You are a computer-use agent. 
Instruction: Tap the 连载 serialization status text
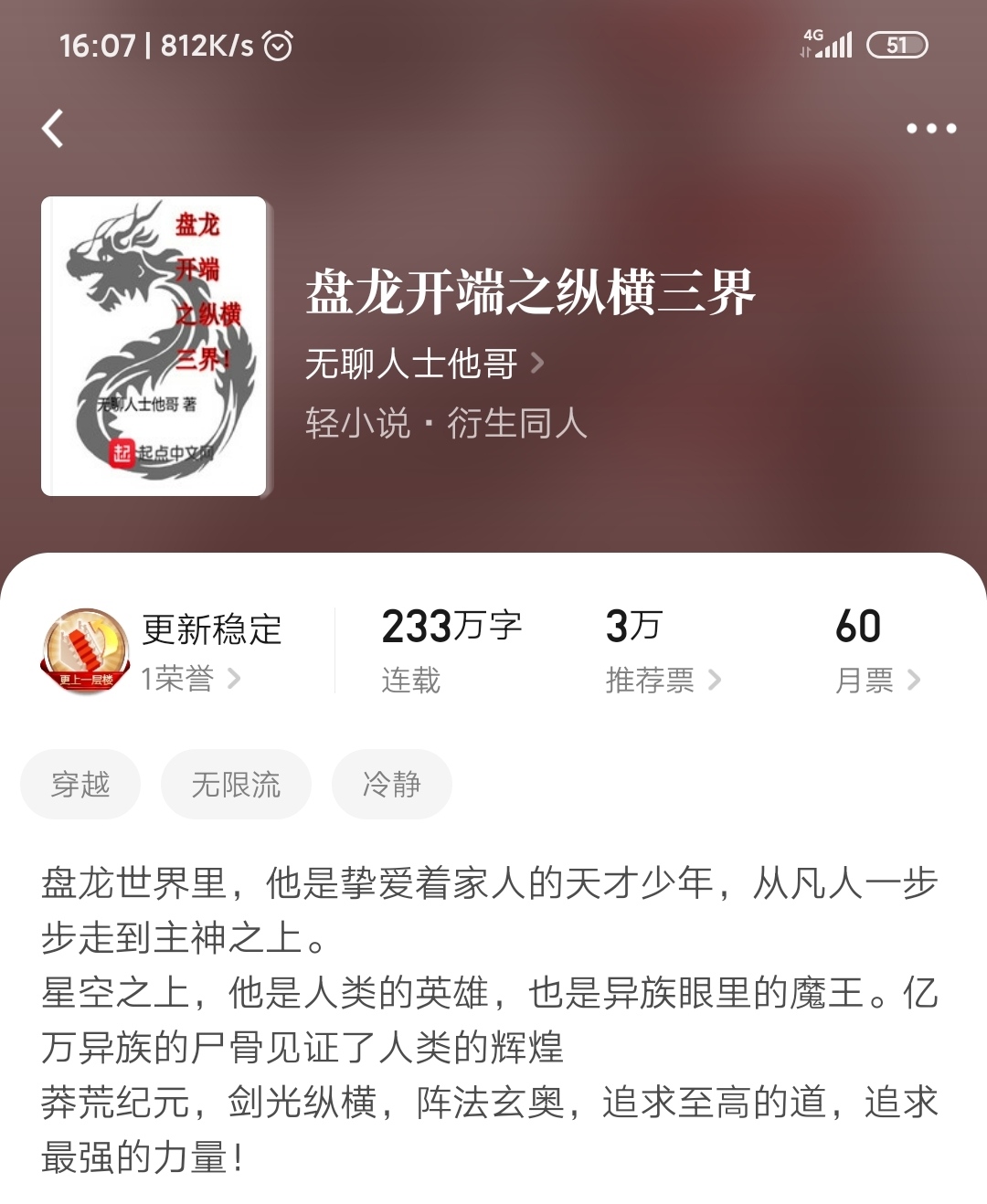[410, 680]
